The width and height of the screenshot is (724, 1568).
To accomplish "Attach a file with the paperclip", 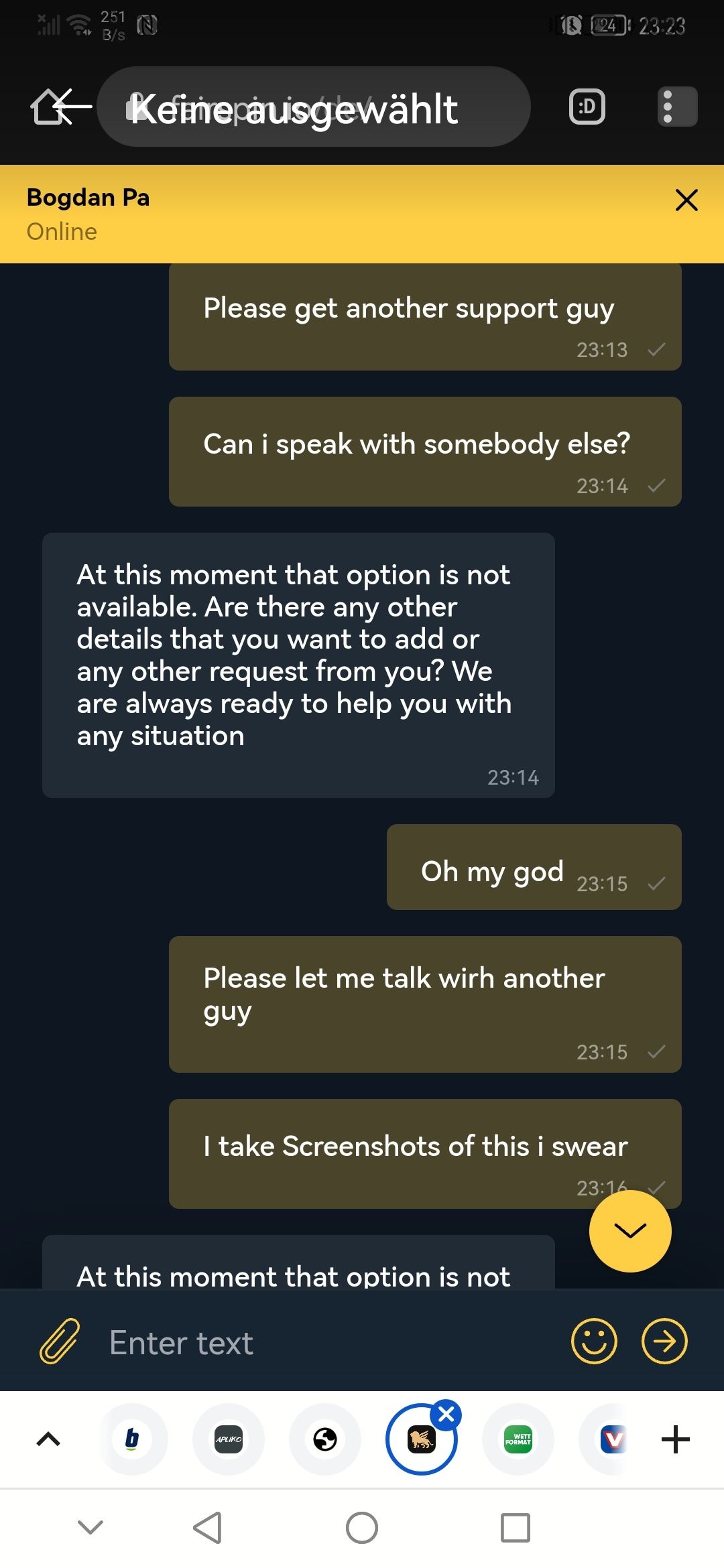I will point(60,1342).
